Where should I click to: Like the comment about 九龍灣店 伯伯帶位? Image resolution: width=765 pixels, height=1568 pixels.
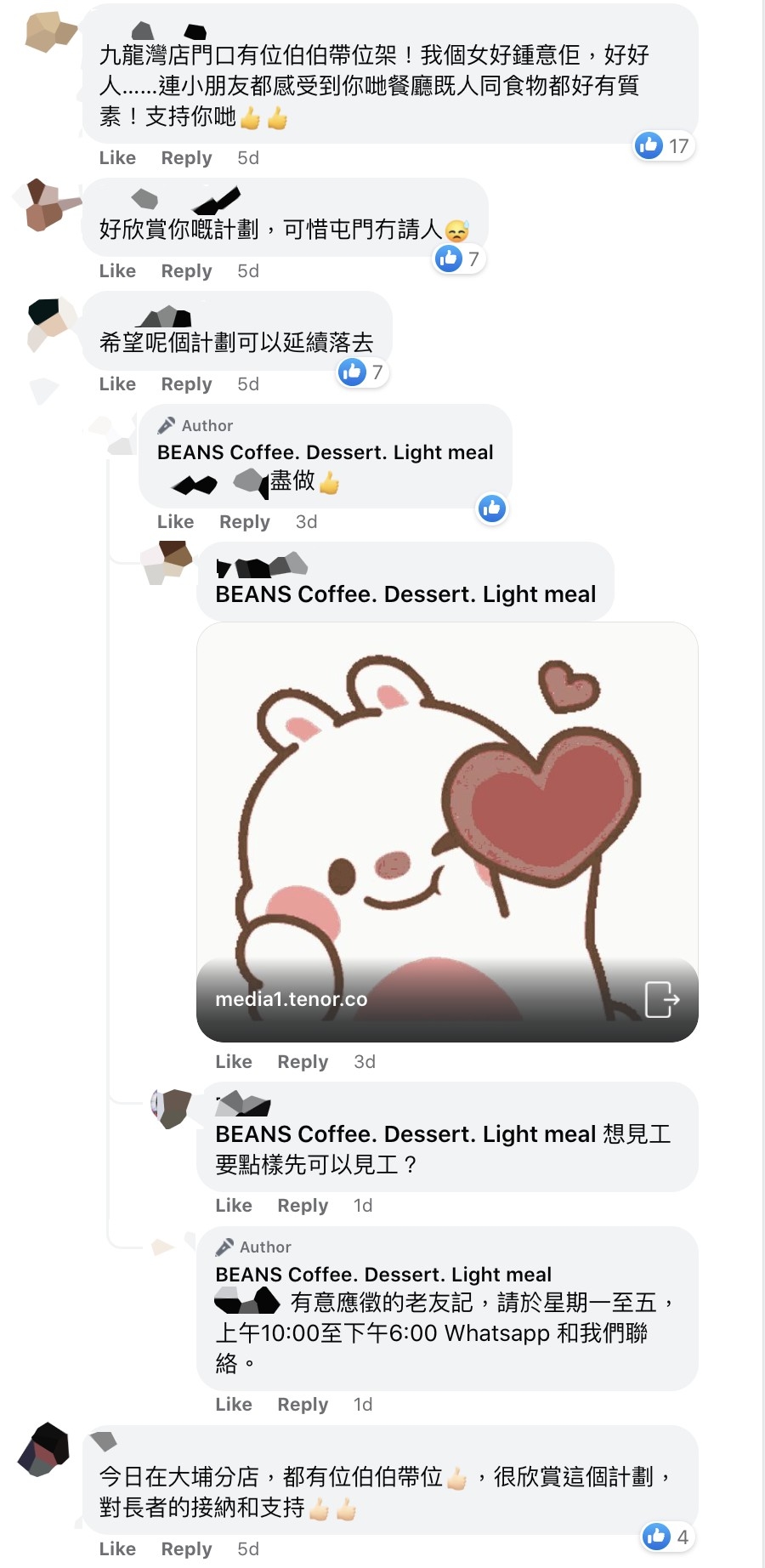(117, 158)
